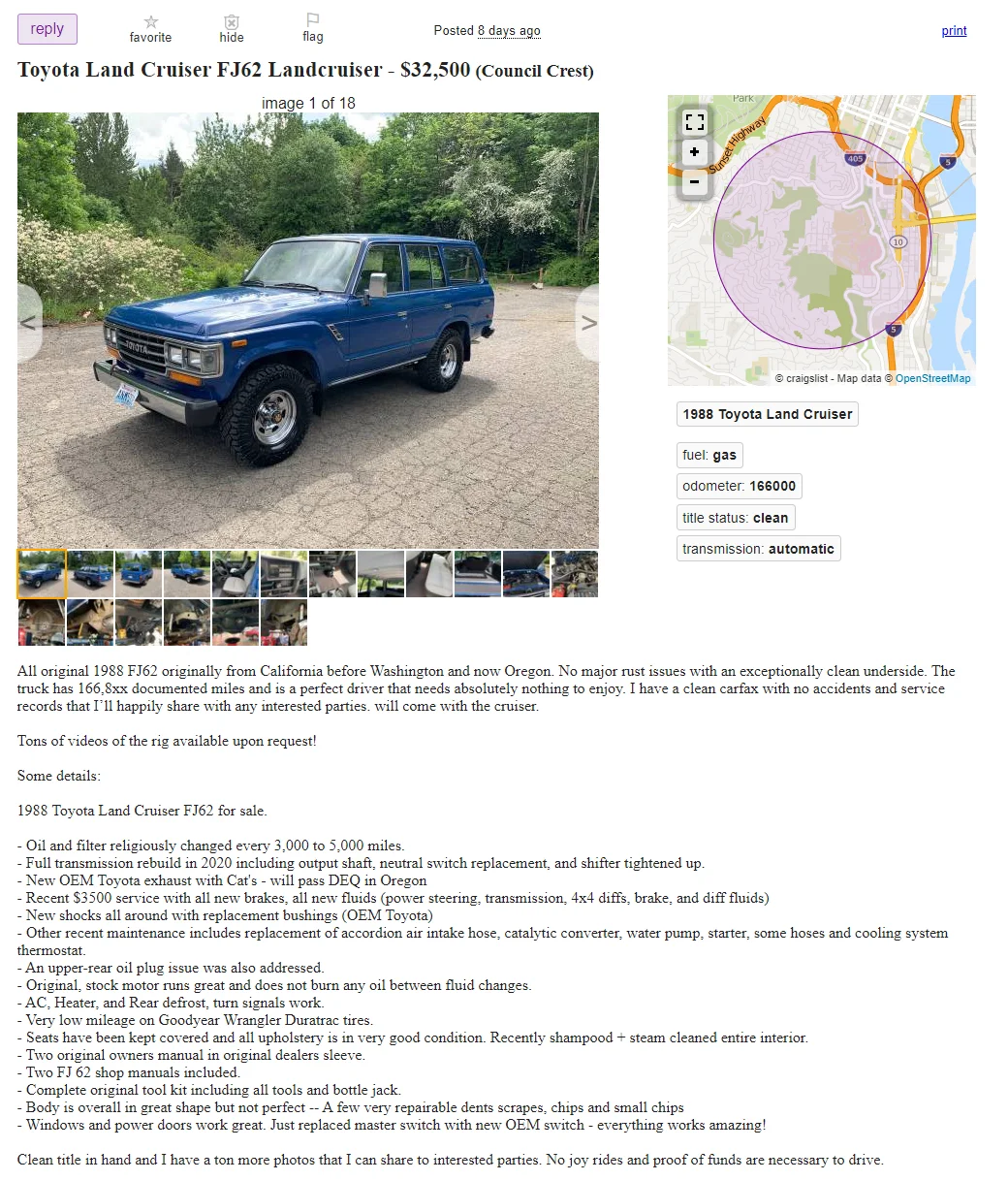Open the print link

click(954, 31)
